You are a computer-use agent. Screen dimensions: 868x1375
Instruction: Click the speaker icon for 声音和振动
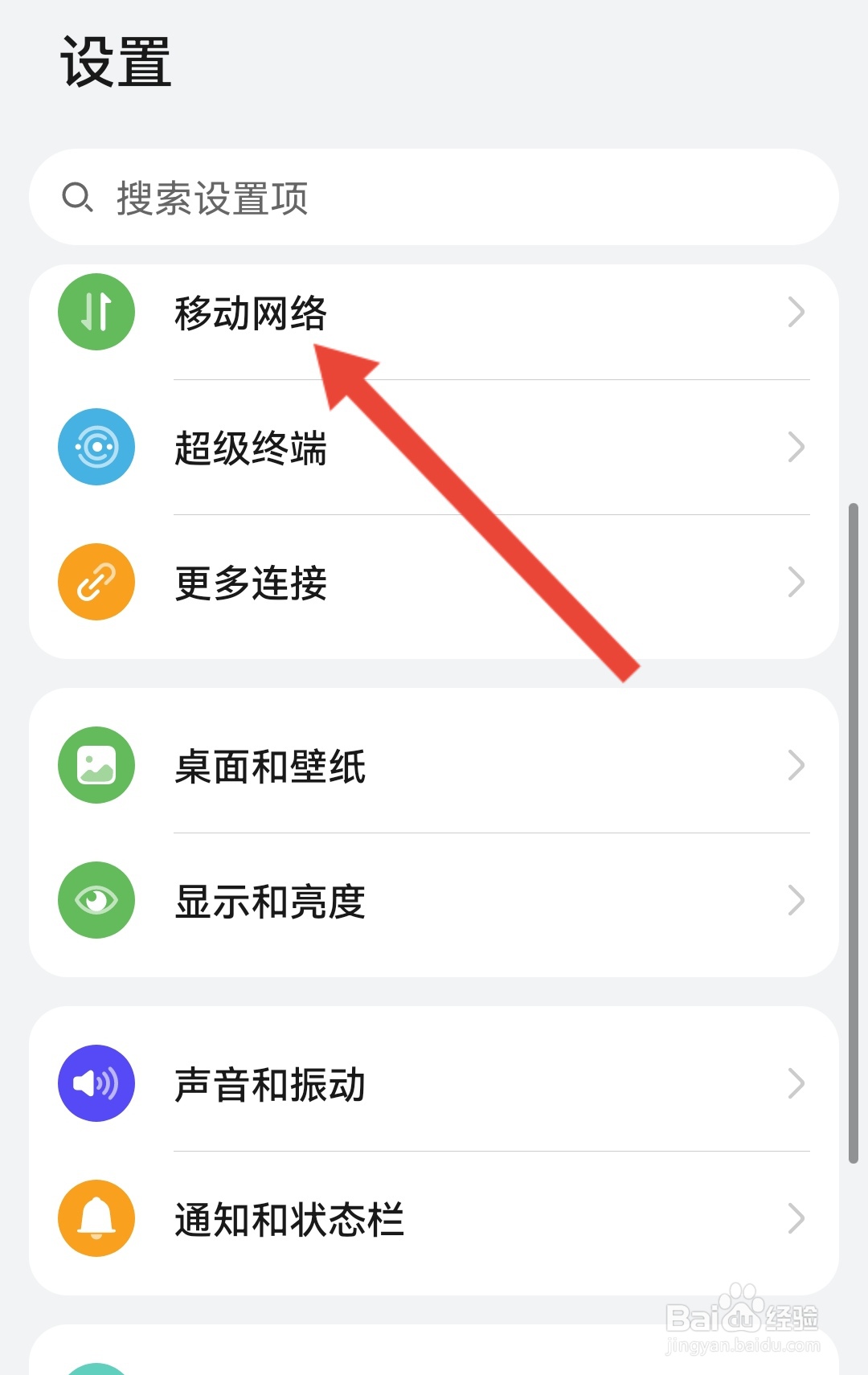[96, 1082]
